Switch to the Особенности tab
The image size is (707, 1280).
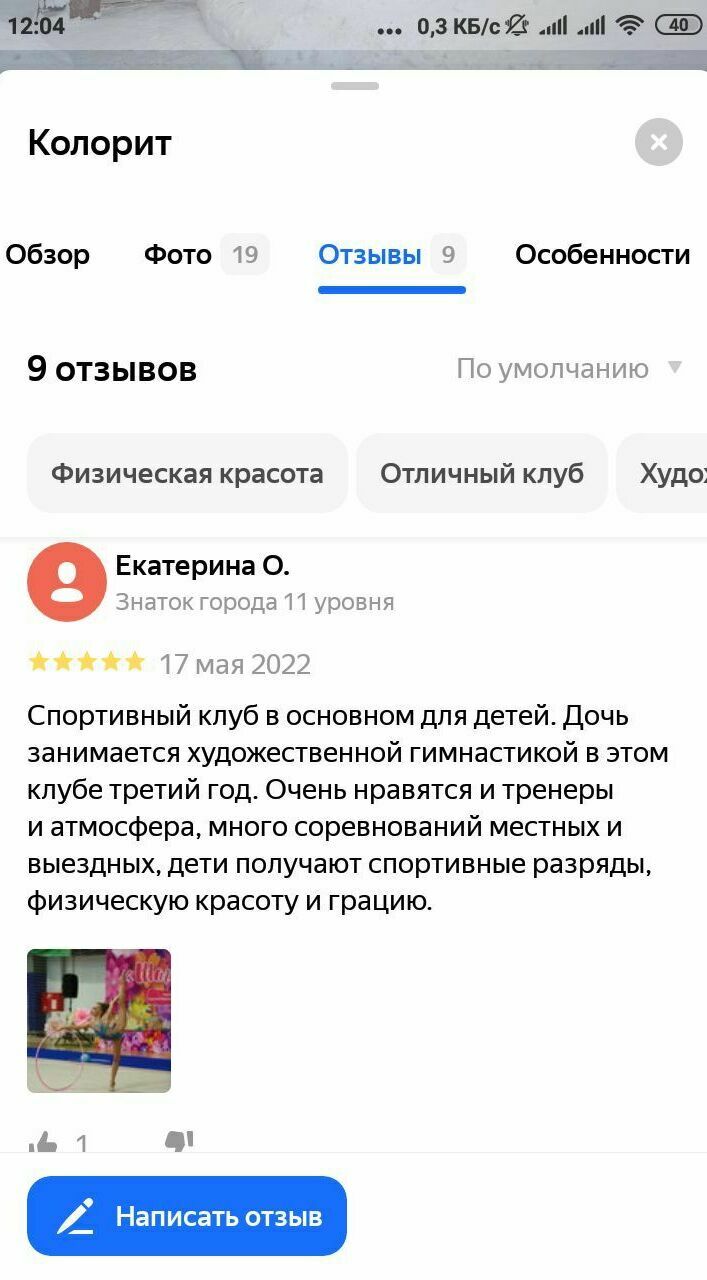[602, 255]
